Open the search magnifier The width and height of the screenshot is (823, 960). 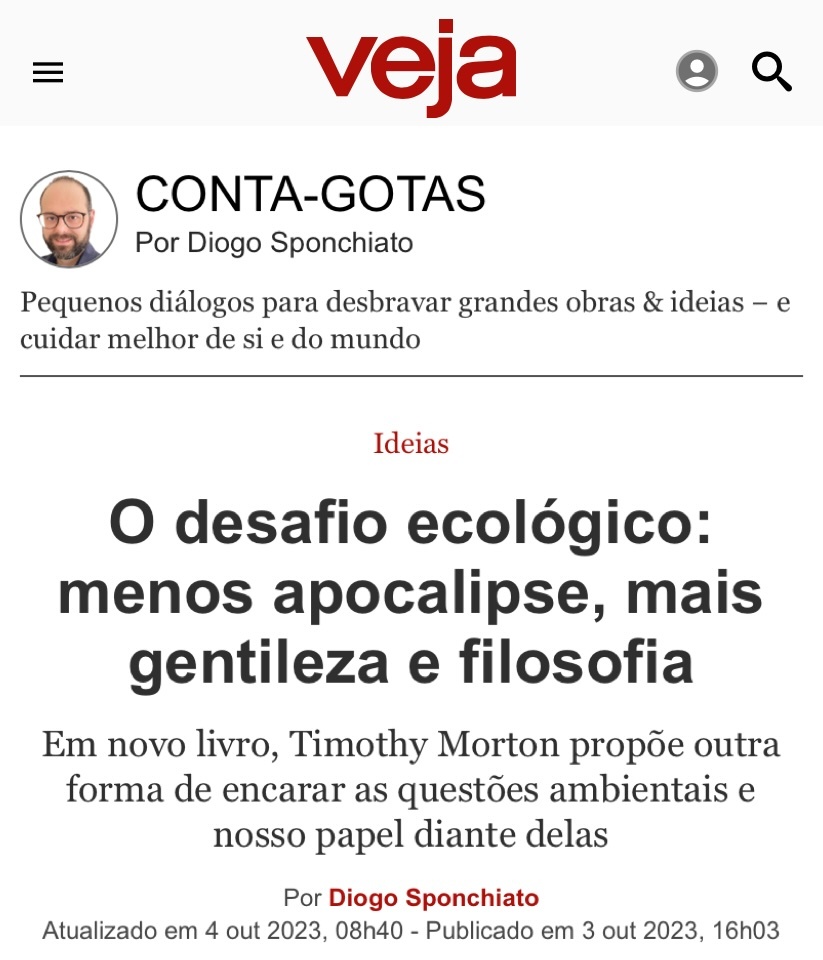click(771, 72)
